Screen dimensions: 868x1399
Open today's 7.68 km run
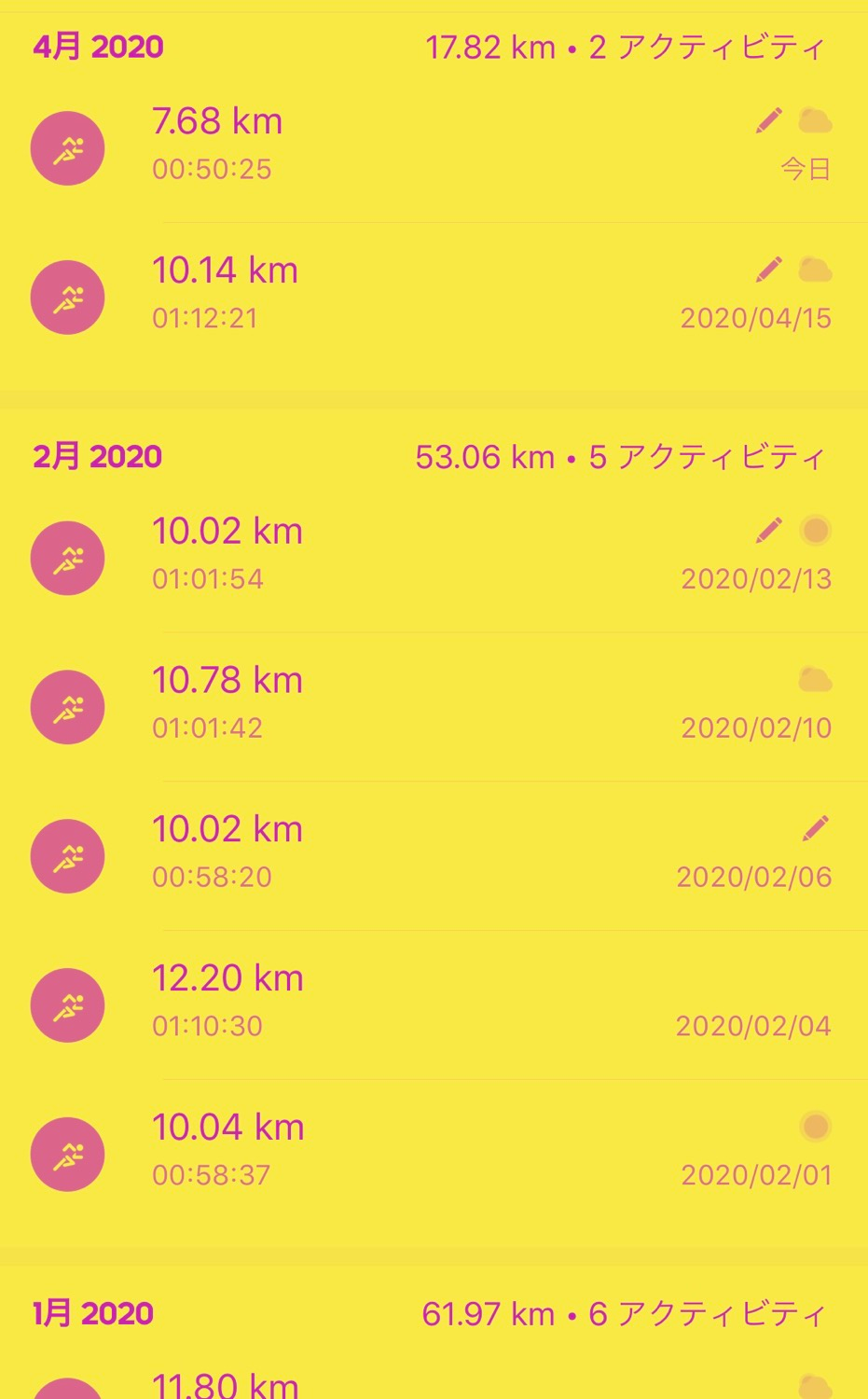pyautogui.click(x=434, y=147)
